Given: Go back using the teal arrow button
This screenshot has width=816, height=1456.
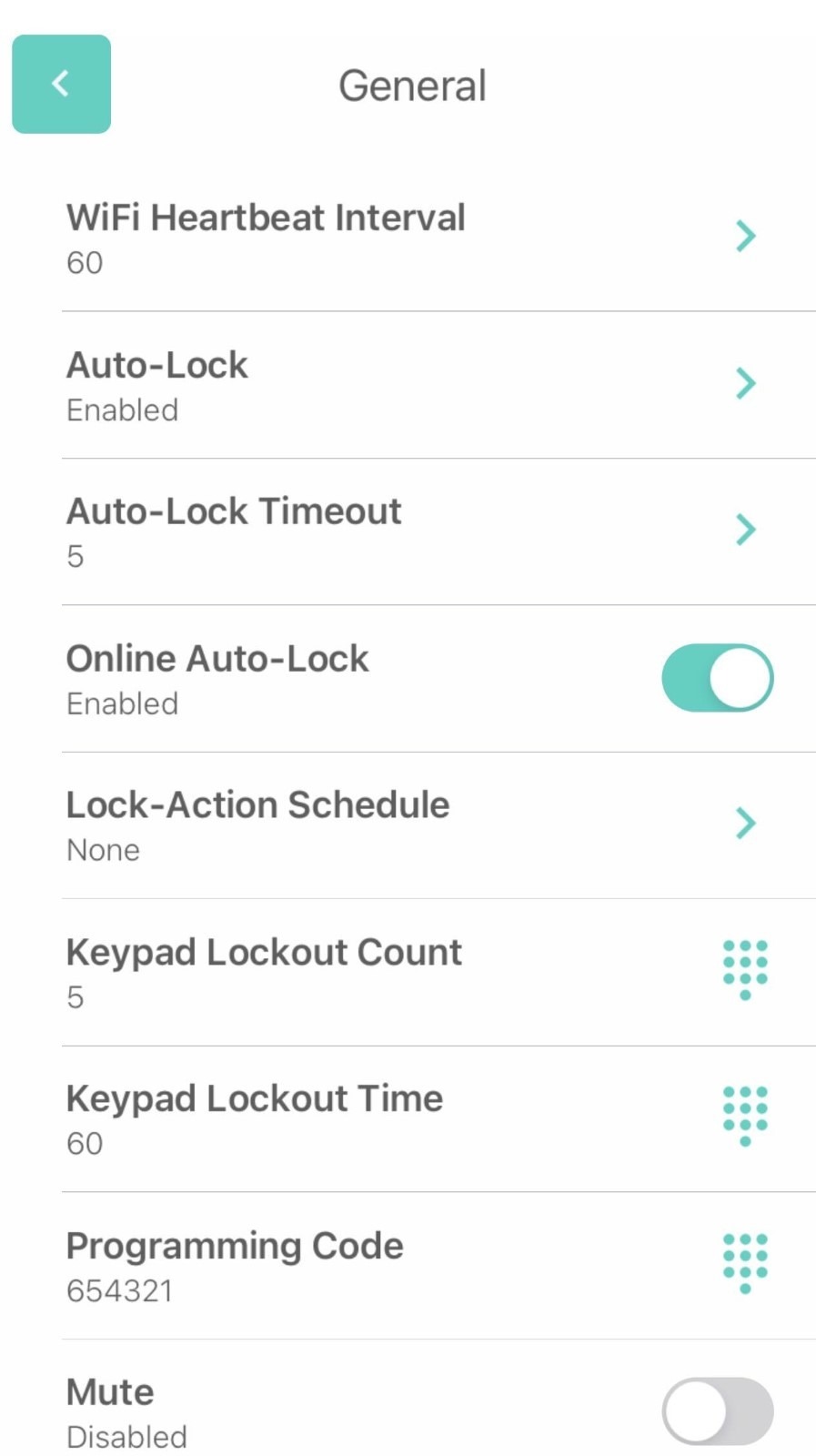Looking at the screenshot, I should 61,84.
